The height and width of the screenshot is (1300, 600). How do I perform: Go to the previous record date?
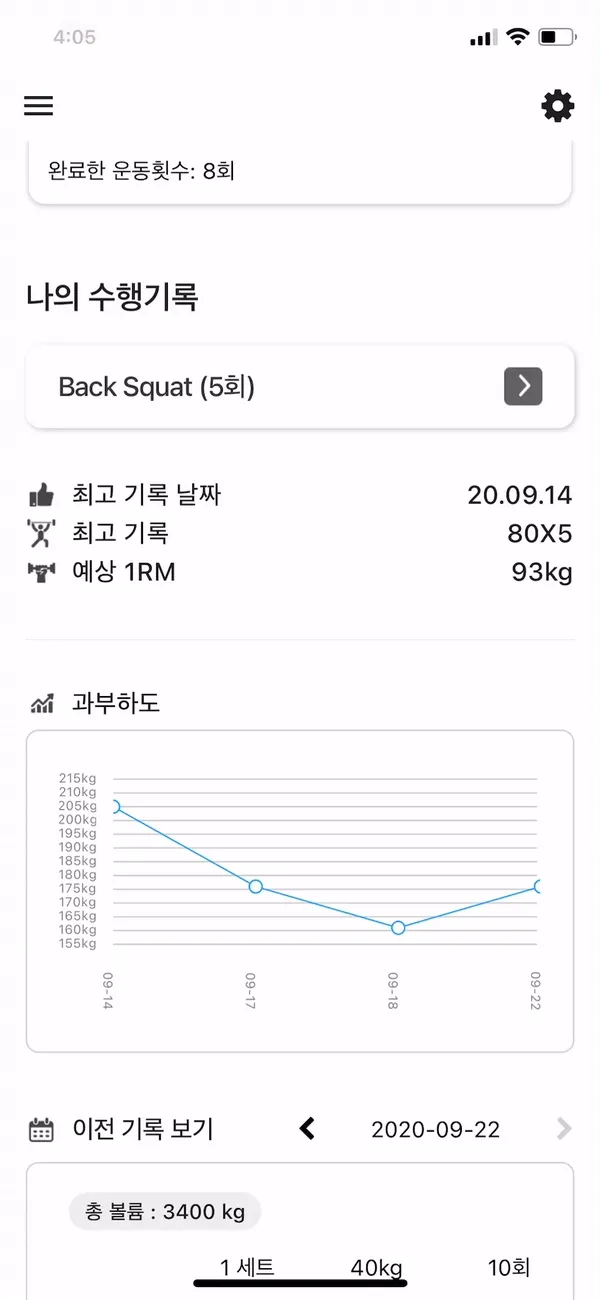click(307, 1129)
